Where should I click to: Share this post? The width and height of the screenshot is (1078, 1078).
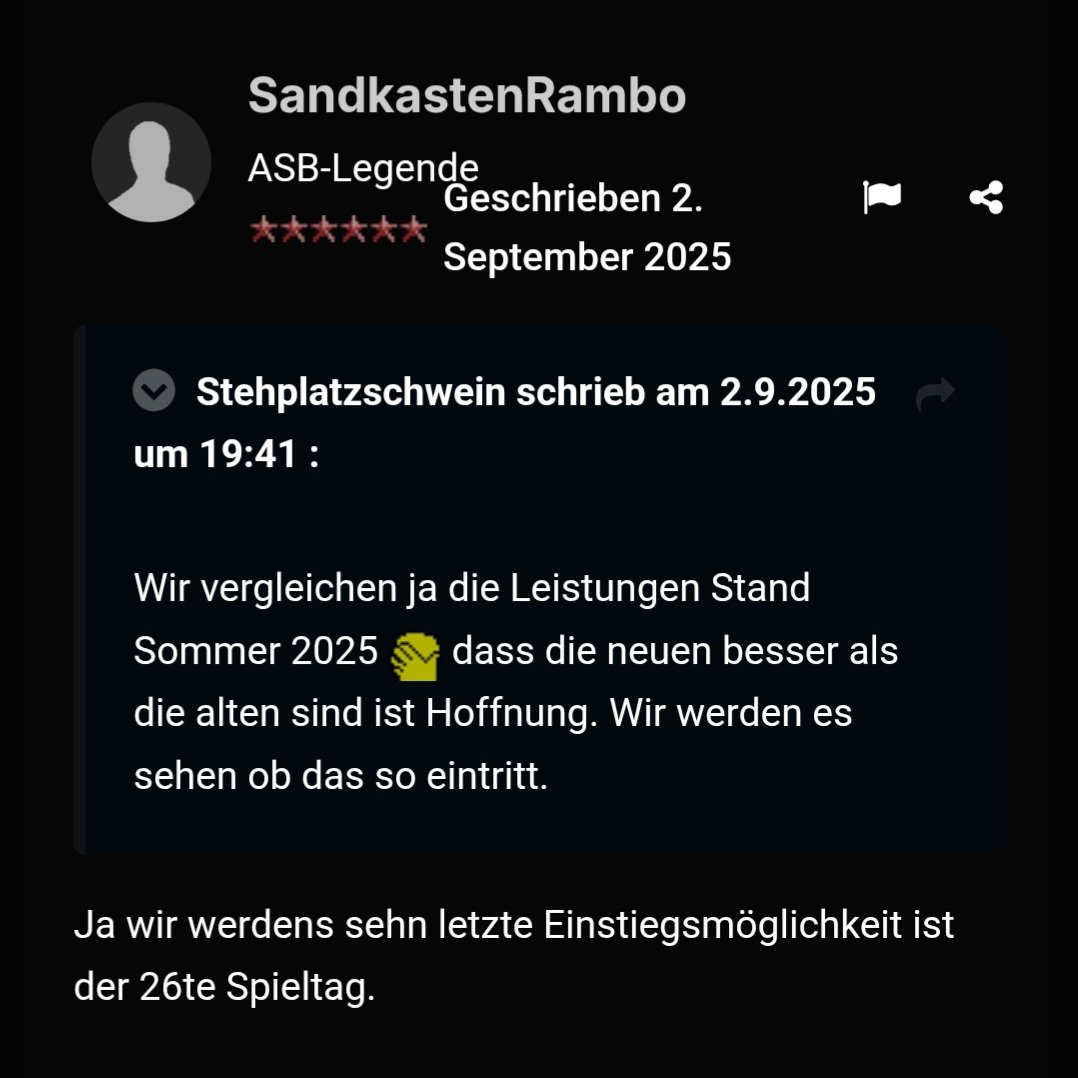click(x=986, y=197)
